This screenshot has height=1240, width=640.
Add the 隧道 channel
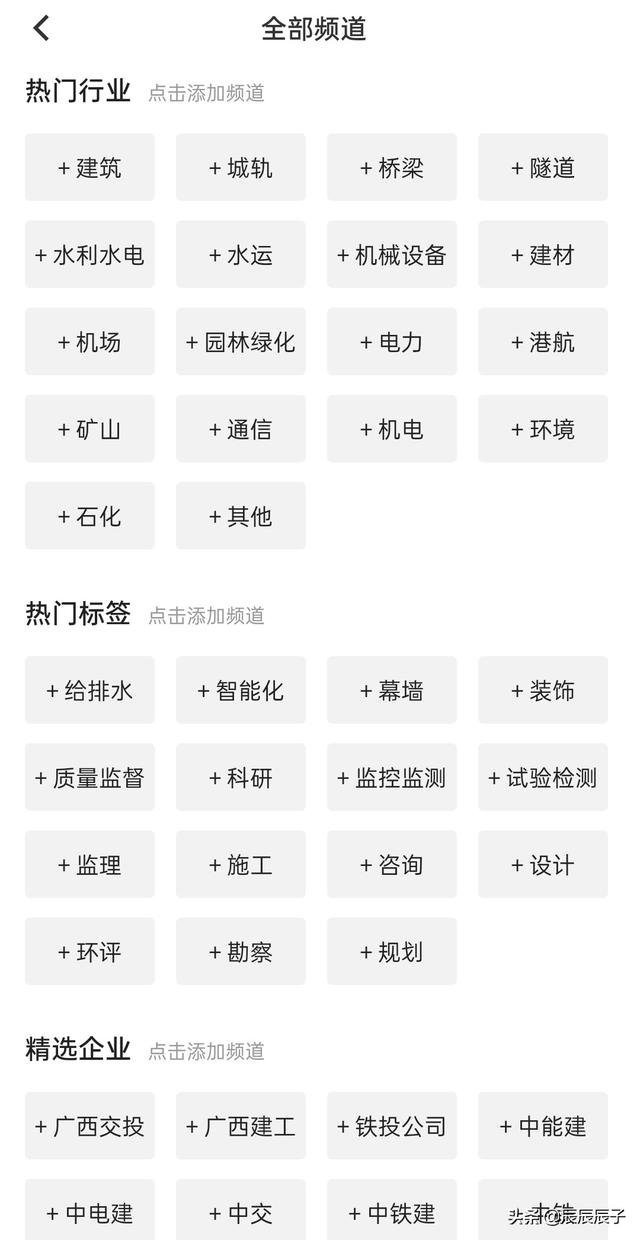point(543,168)
